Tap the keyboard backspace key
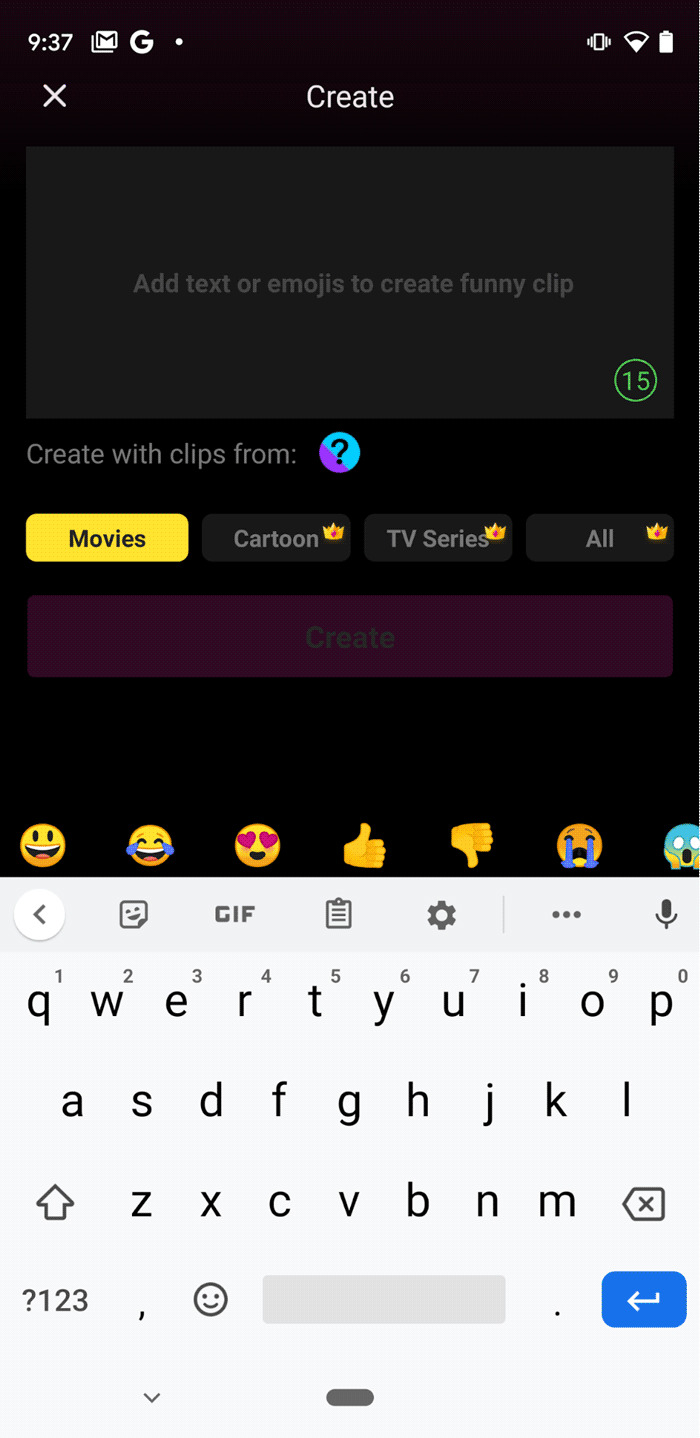700x1438 pixels. click(x=644, y=1204)
